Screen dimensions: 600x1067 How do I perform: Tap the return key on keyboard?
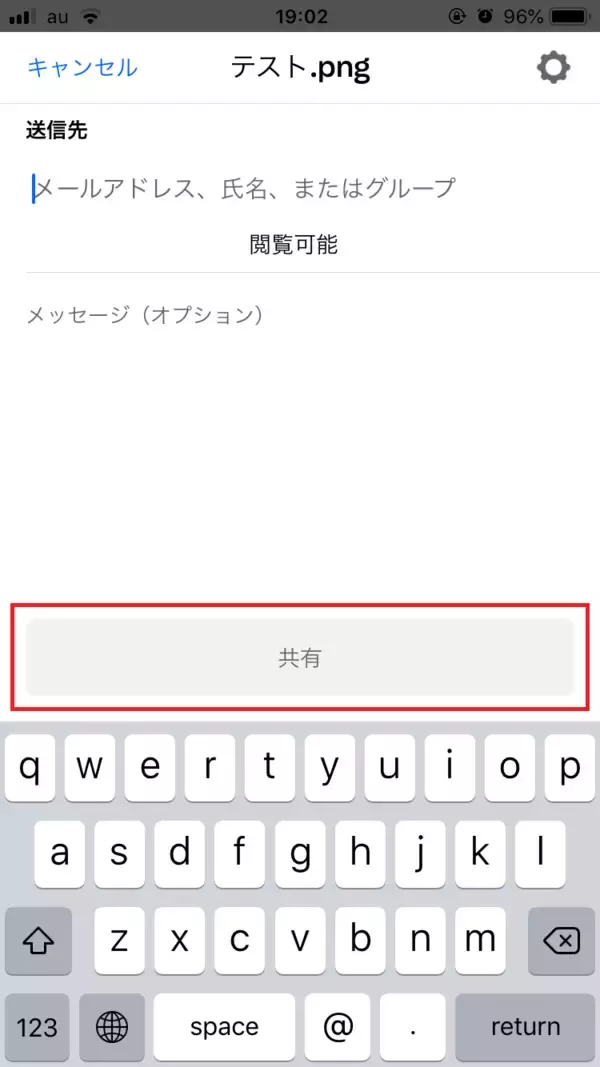point(525,1027)
